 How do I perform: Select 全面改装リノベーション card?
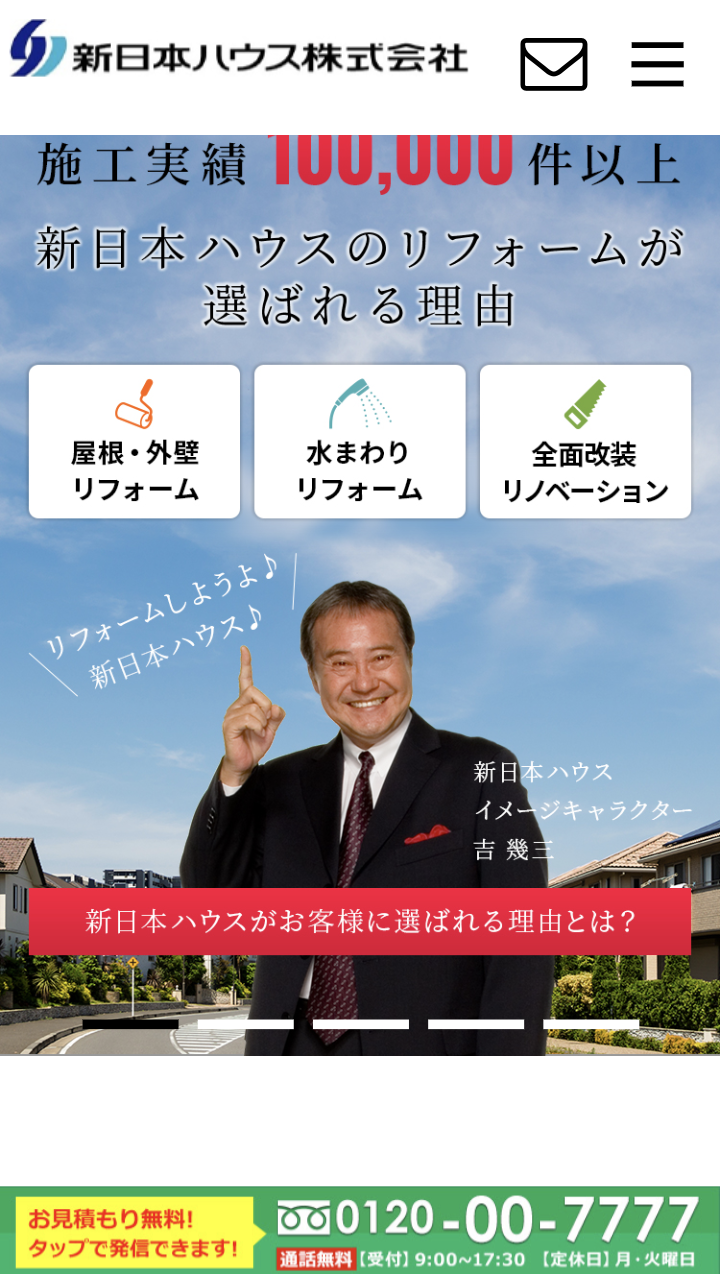585,441
